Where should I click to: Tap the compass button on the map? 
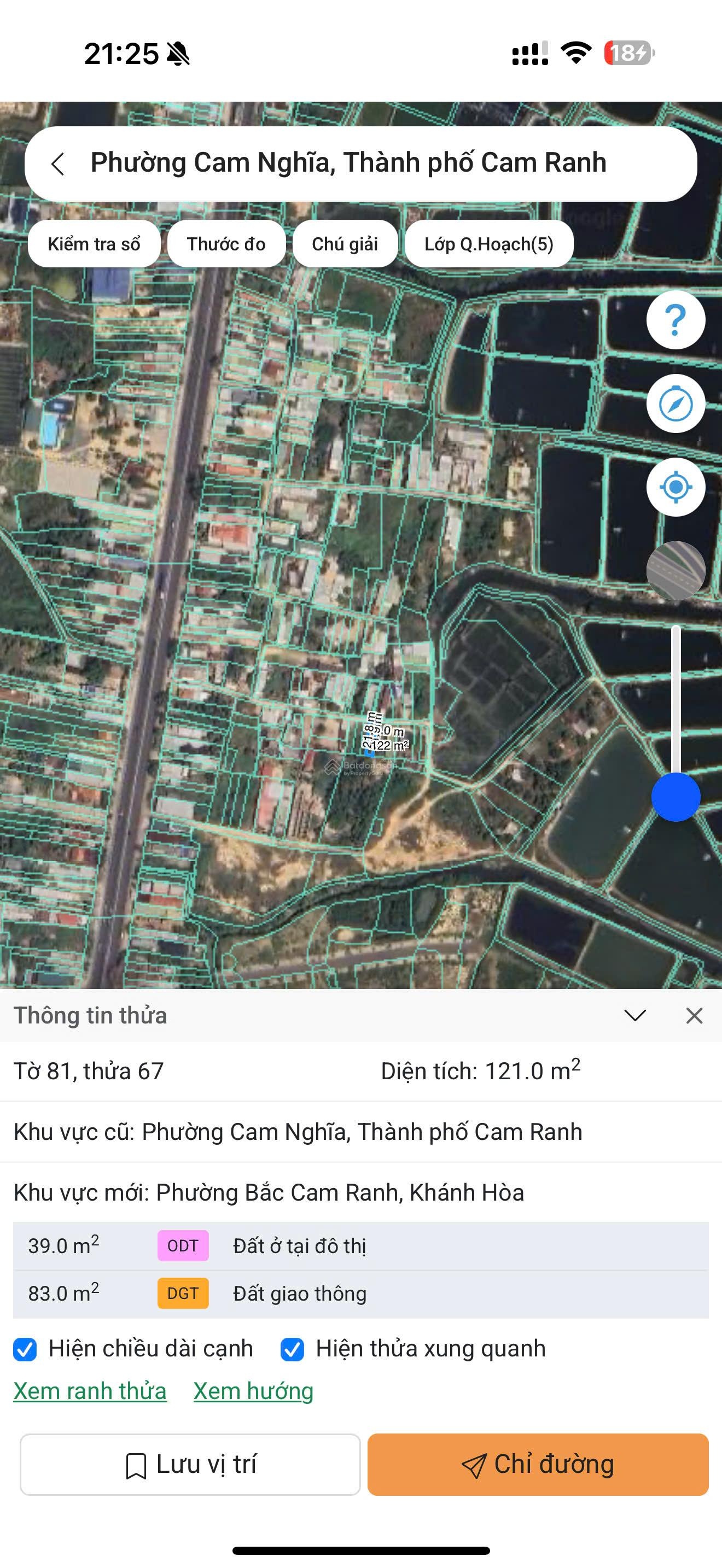675,403
